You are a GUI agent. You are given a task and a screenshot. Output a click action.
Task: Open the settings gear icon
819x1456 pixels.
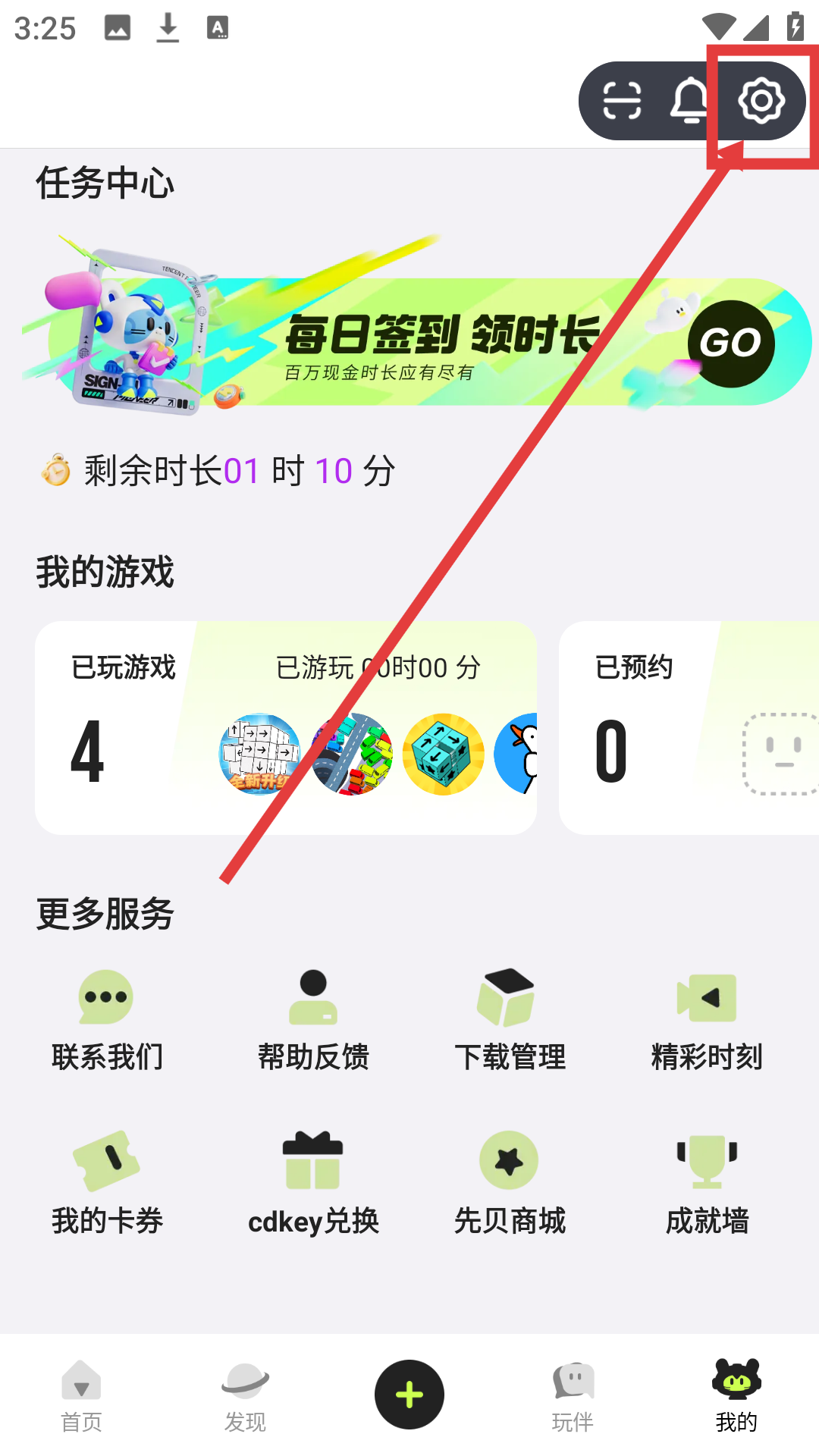click(x=761, y=101)
